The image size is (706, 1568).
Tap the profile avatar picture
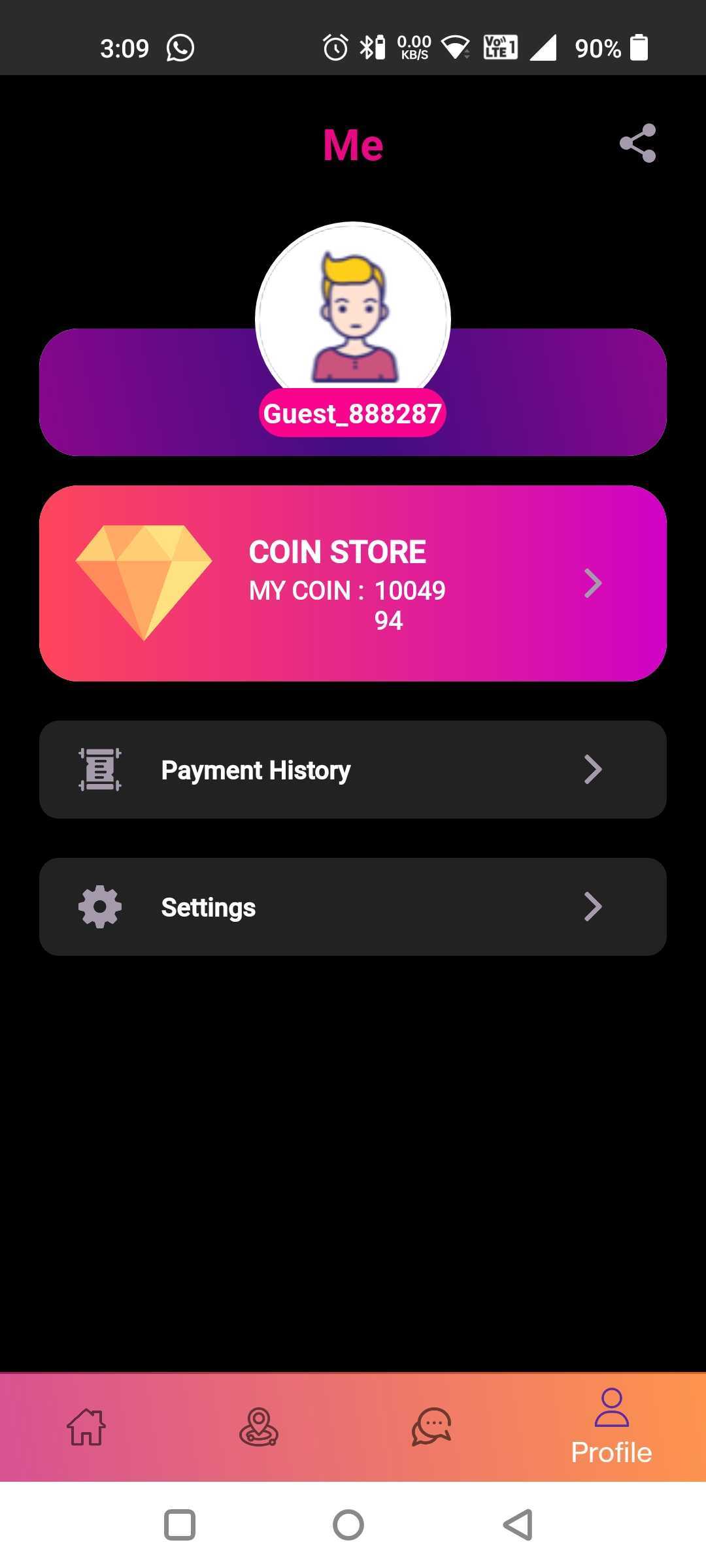click(353, 314)
